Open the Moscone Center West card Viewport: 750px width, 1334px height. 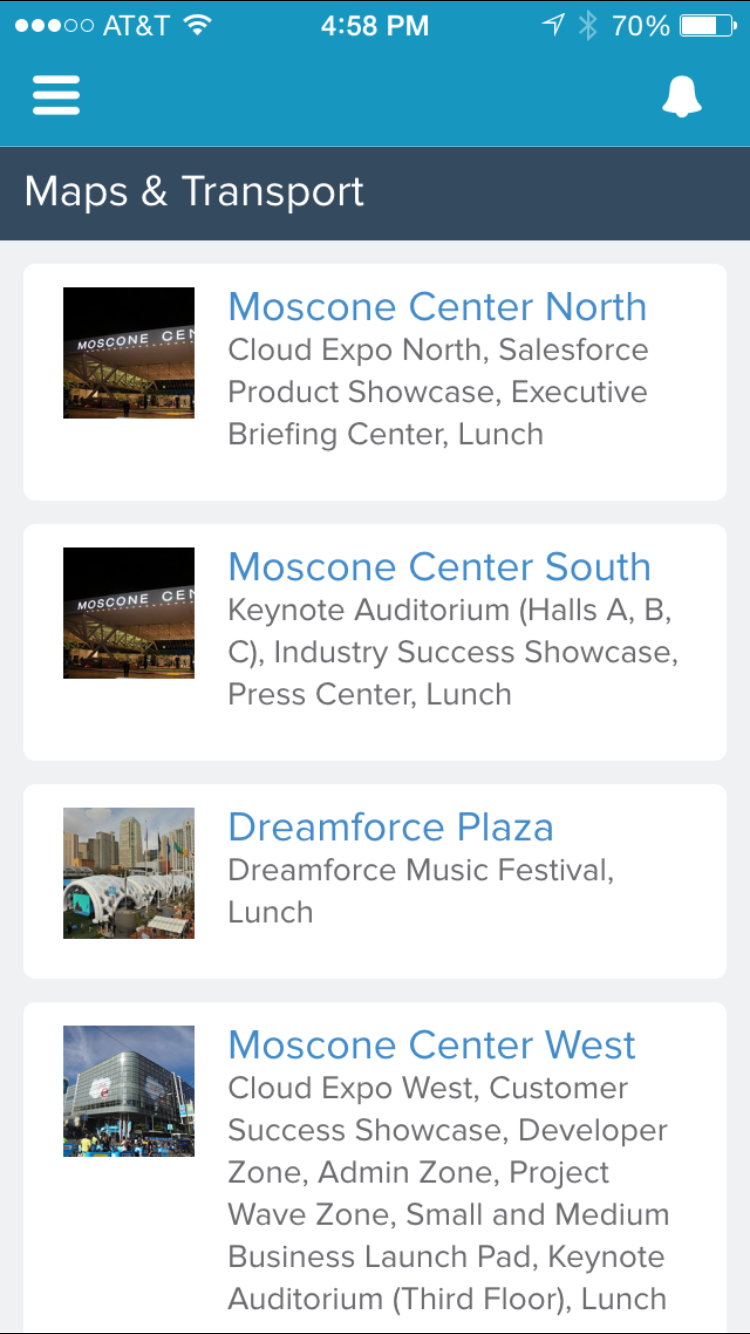coord(432,1045)
